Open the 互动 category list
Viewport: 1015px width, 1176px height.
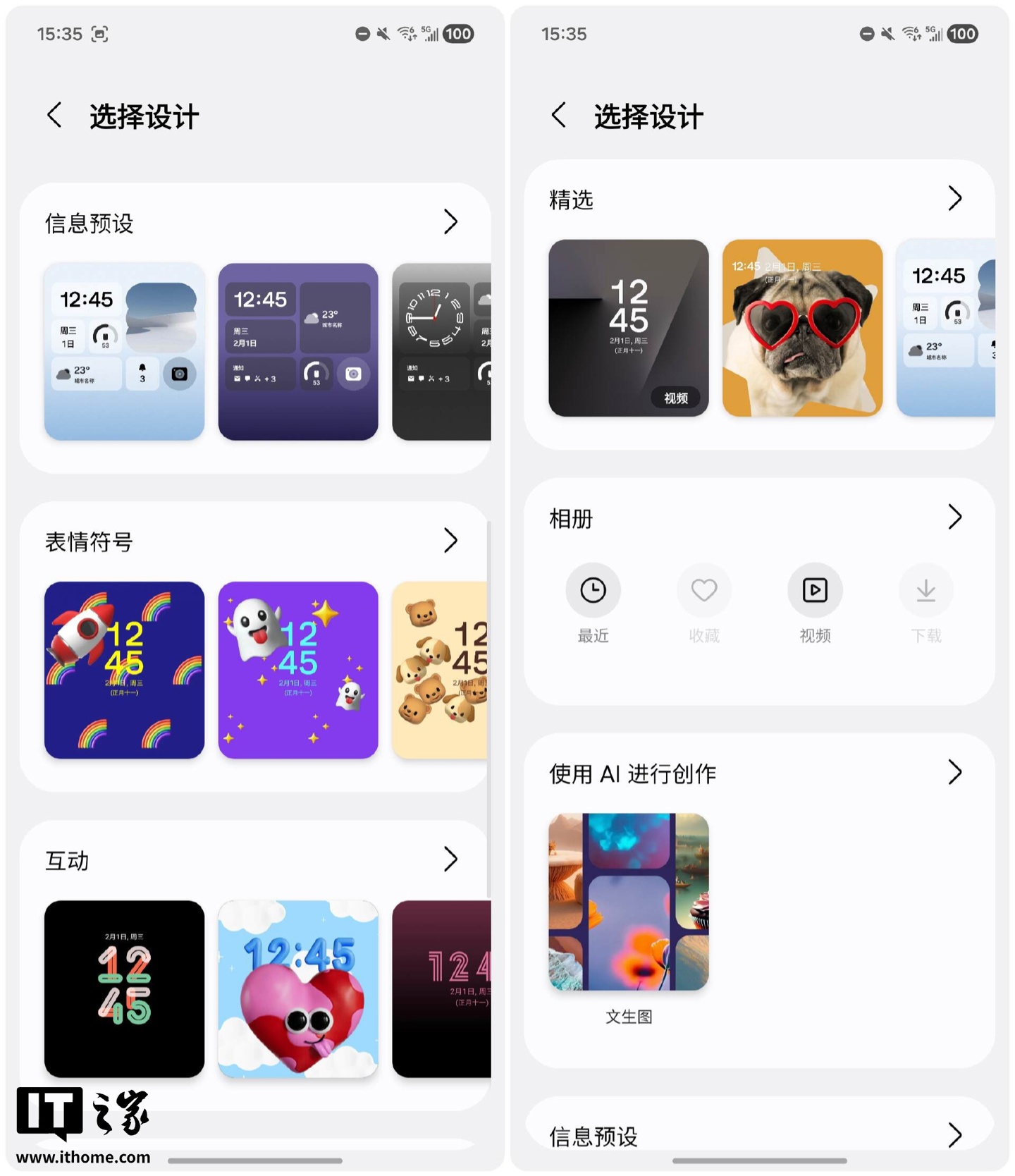(450, 859)
